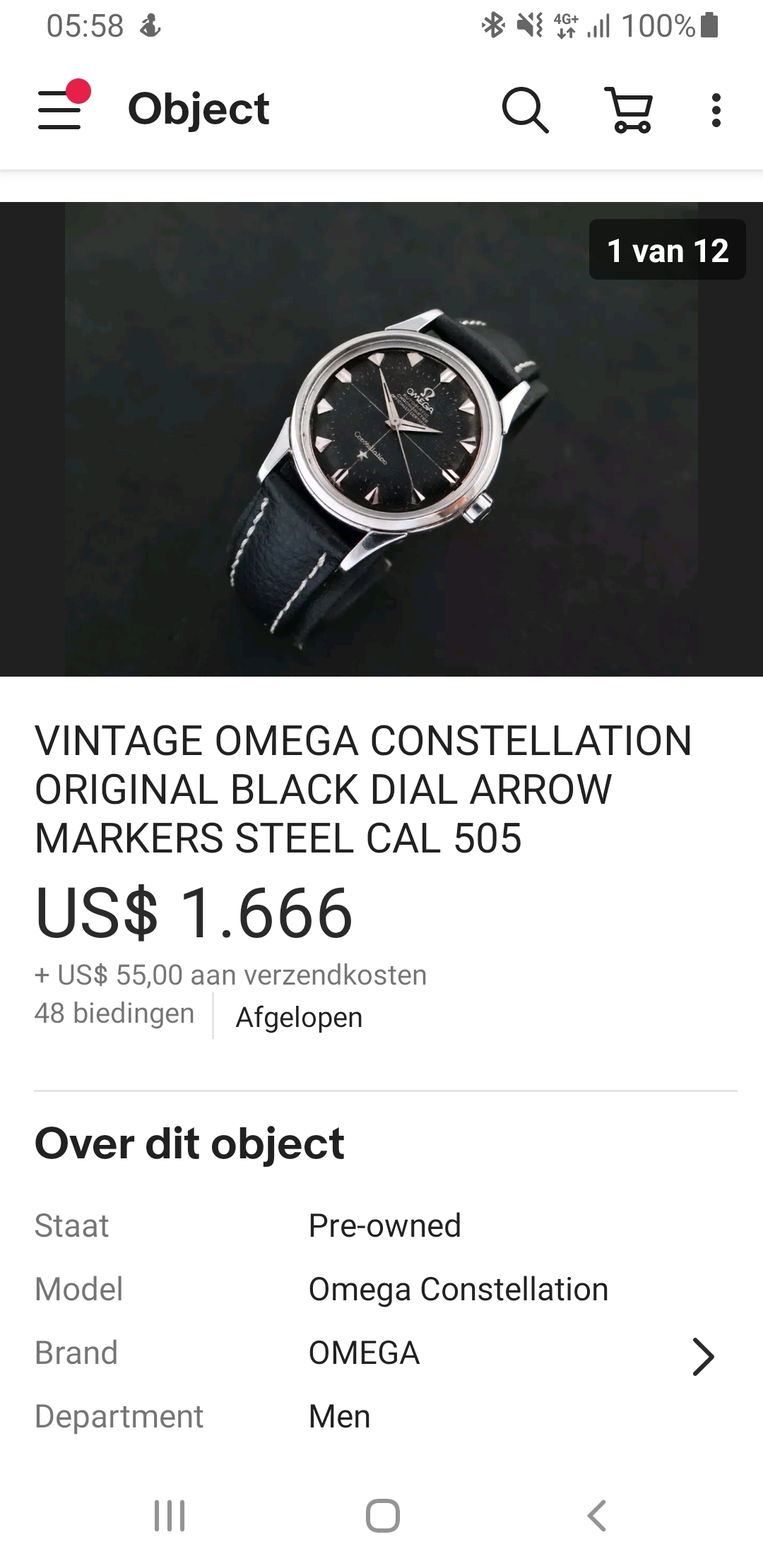Viewport: 763px width, 1568px height.
Task: Open the Omega watch photo gallery
Action: 381,439
